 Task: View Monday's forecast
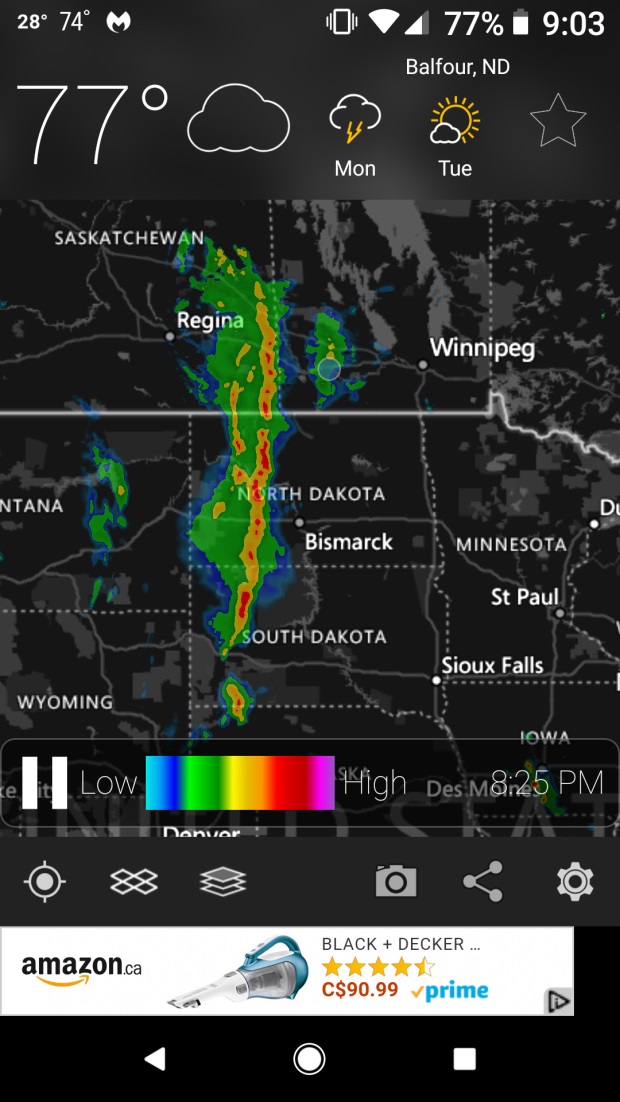coord(355,135)
